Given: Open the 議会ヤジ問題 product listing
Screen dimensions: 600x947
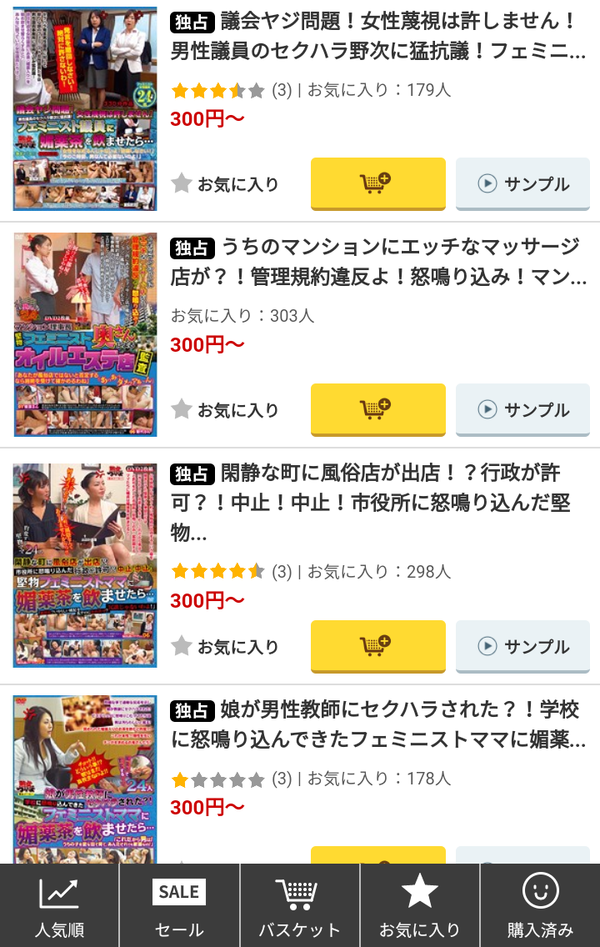Looking at the screenshot, I should click(378, 36).
